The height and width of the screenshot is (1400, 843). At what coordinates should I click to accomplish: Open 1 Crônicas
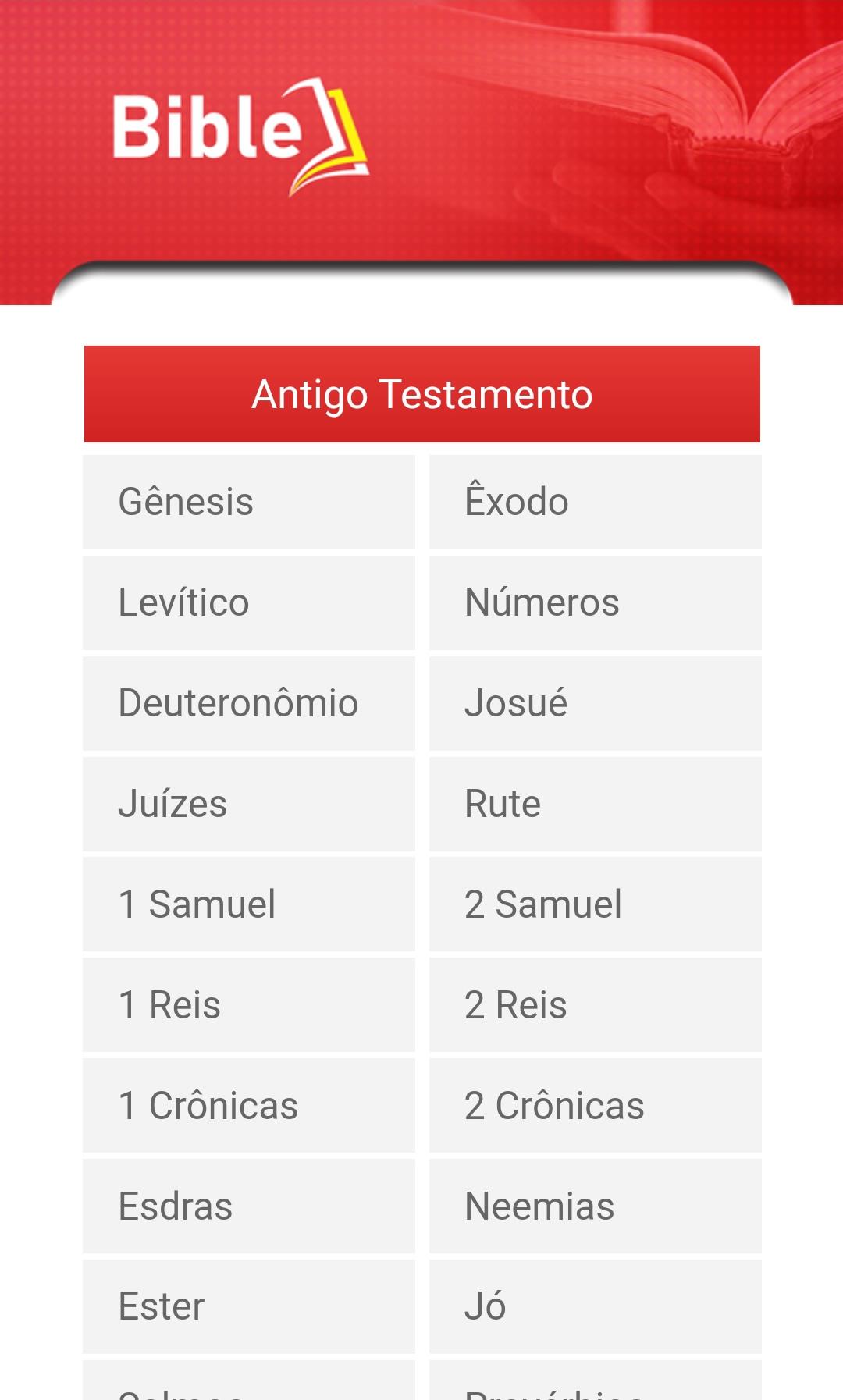tap(249, 1106)
